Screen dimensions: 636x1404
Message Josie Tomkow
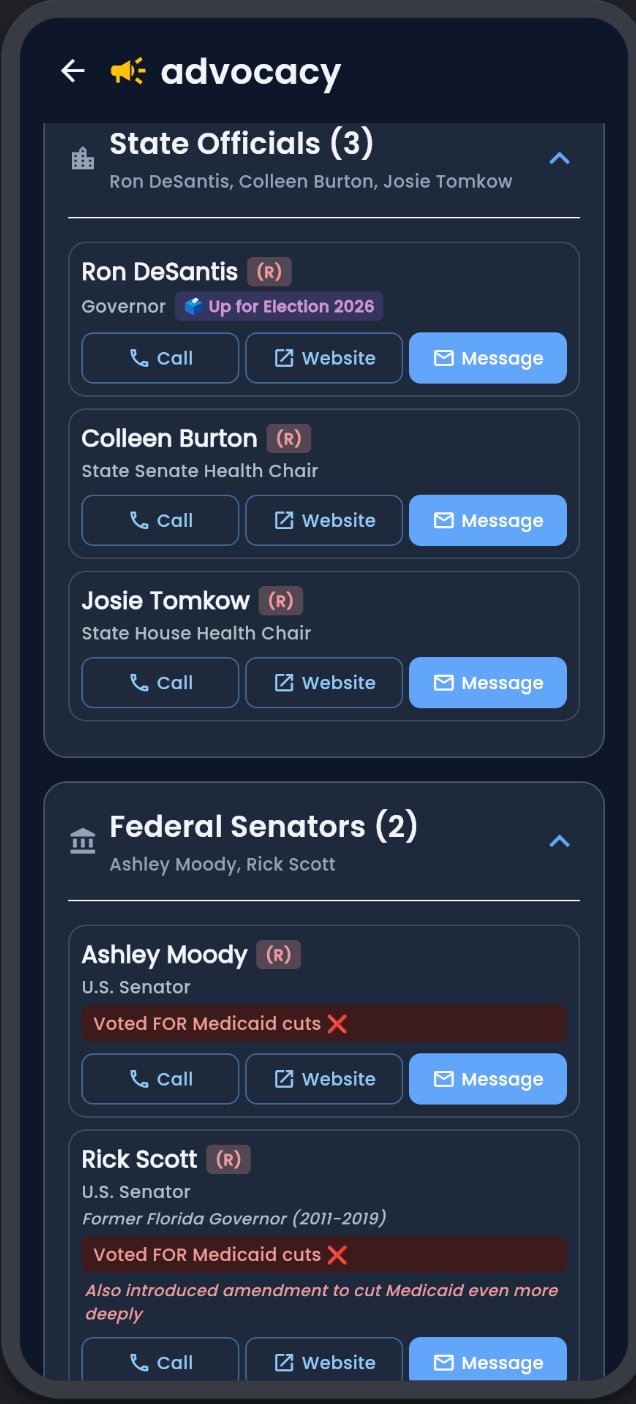coord(488,682)
